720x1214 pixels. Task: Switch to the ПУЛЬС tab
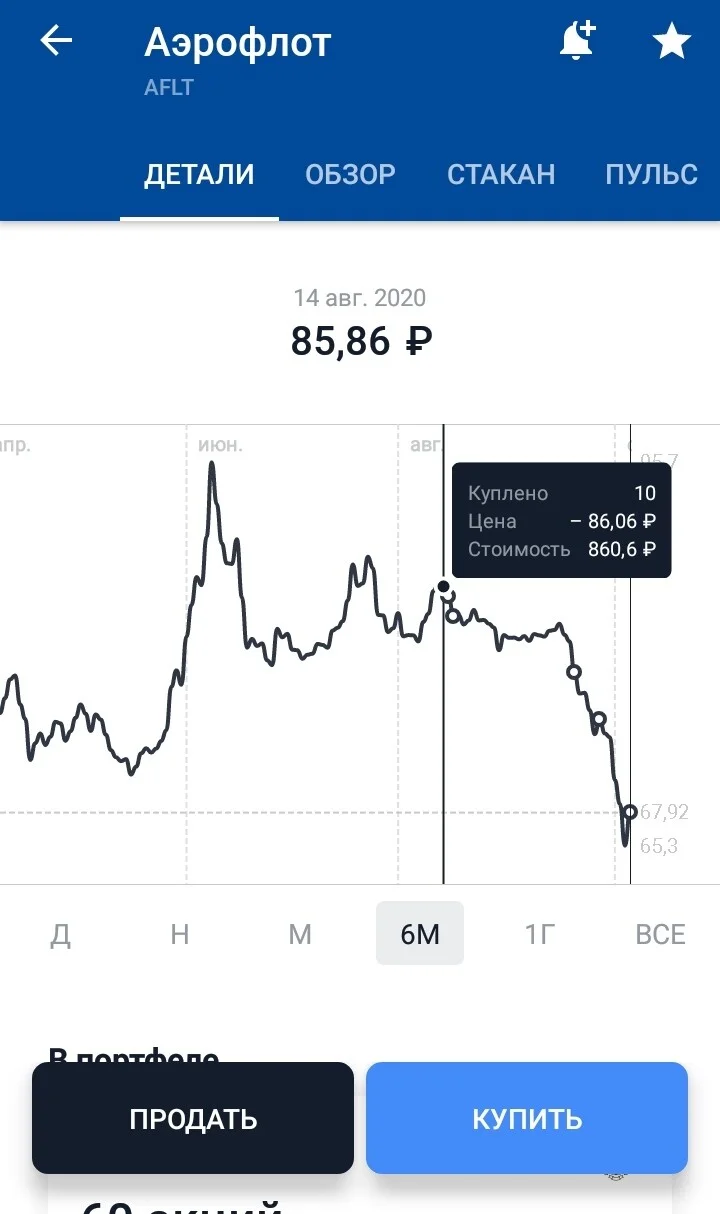coord(652,174)
